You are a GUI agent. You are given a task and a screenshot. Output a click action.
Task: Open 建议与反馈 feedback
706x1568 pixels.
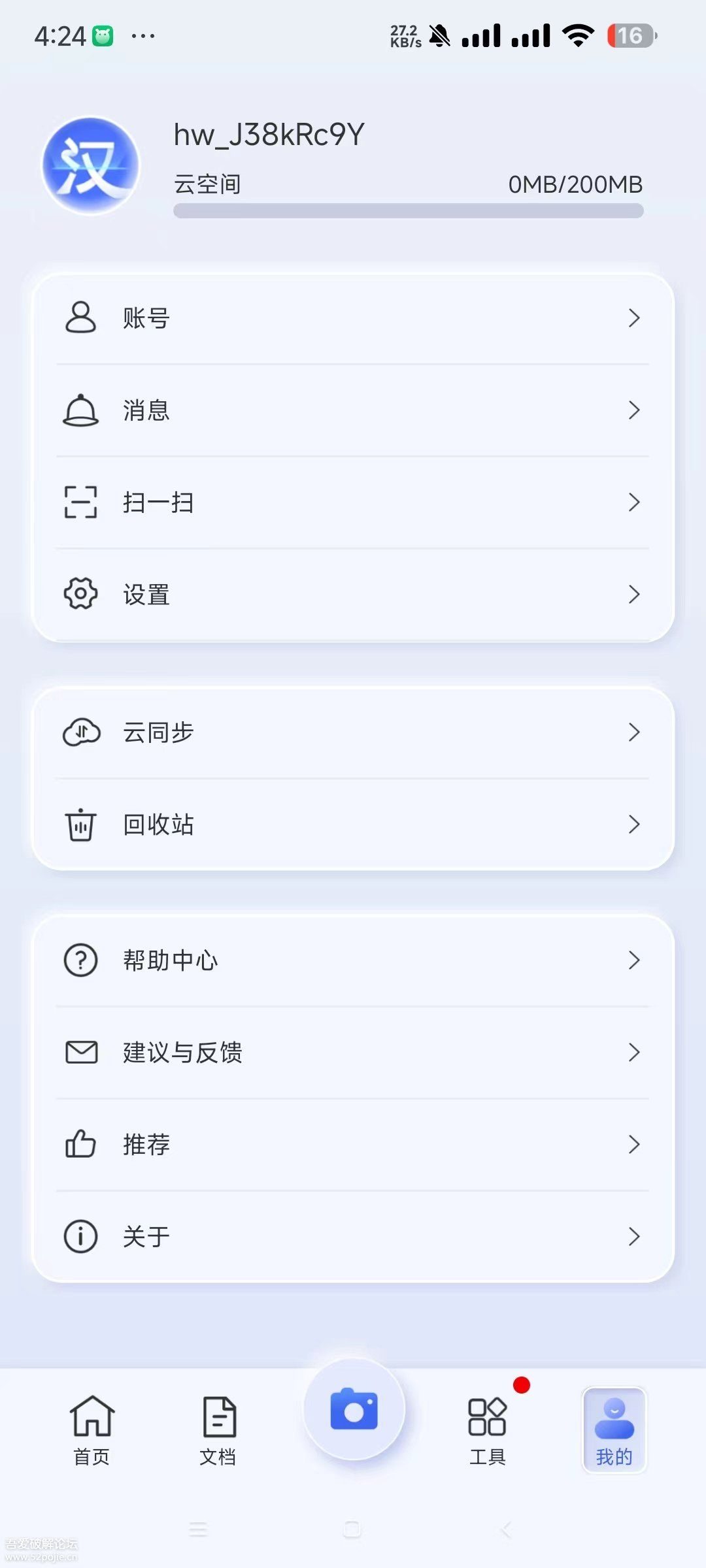tap(353, 1053)
